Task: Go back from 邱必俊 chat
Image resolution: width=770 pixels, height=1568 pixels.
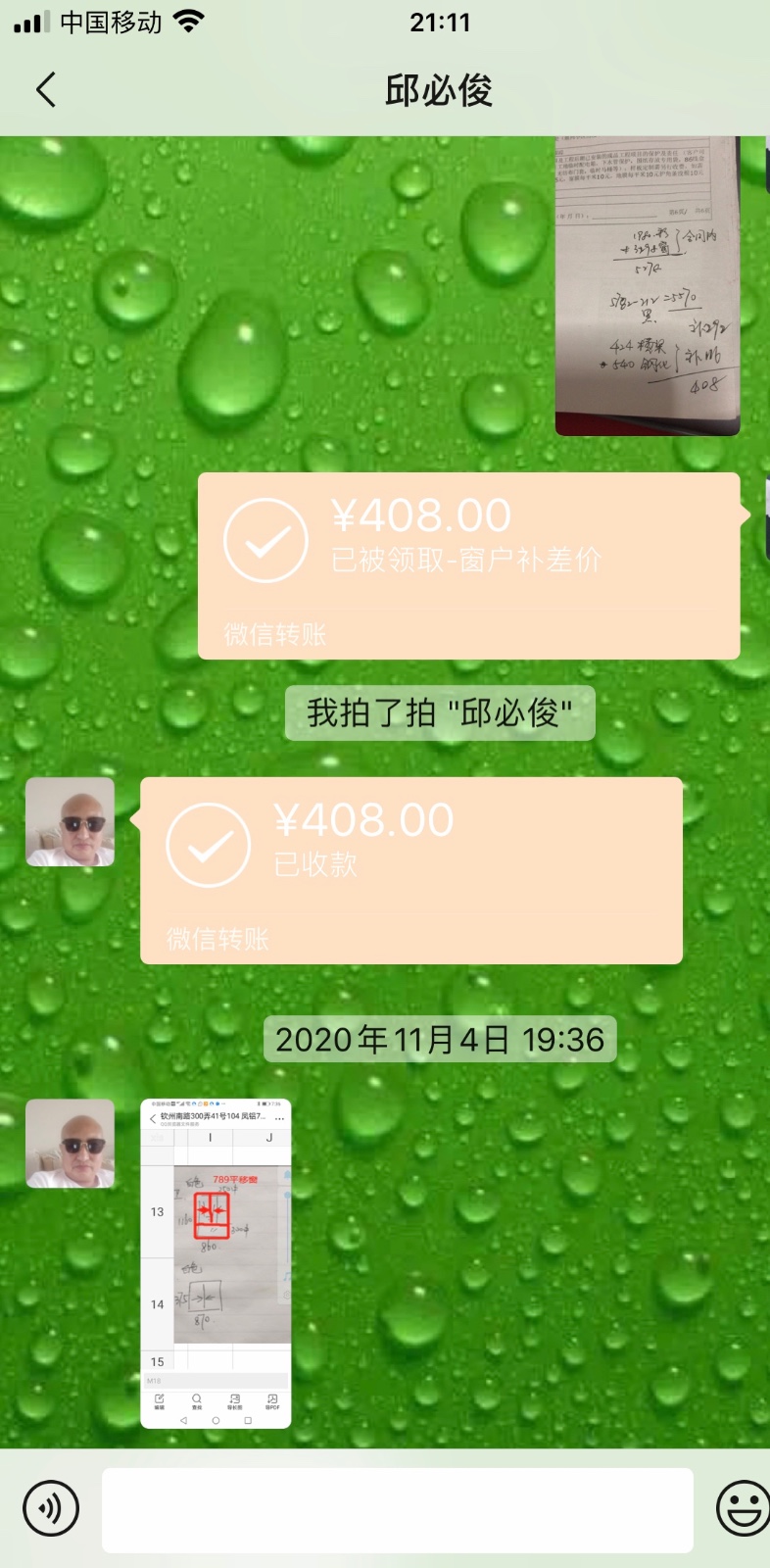Action: [45, 90]
